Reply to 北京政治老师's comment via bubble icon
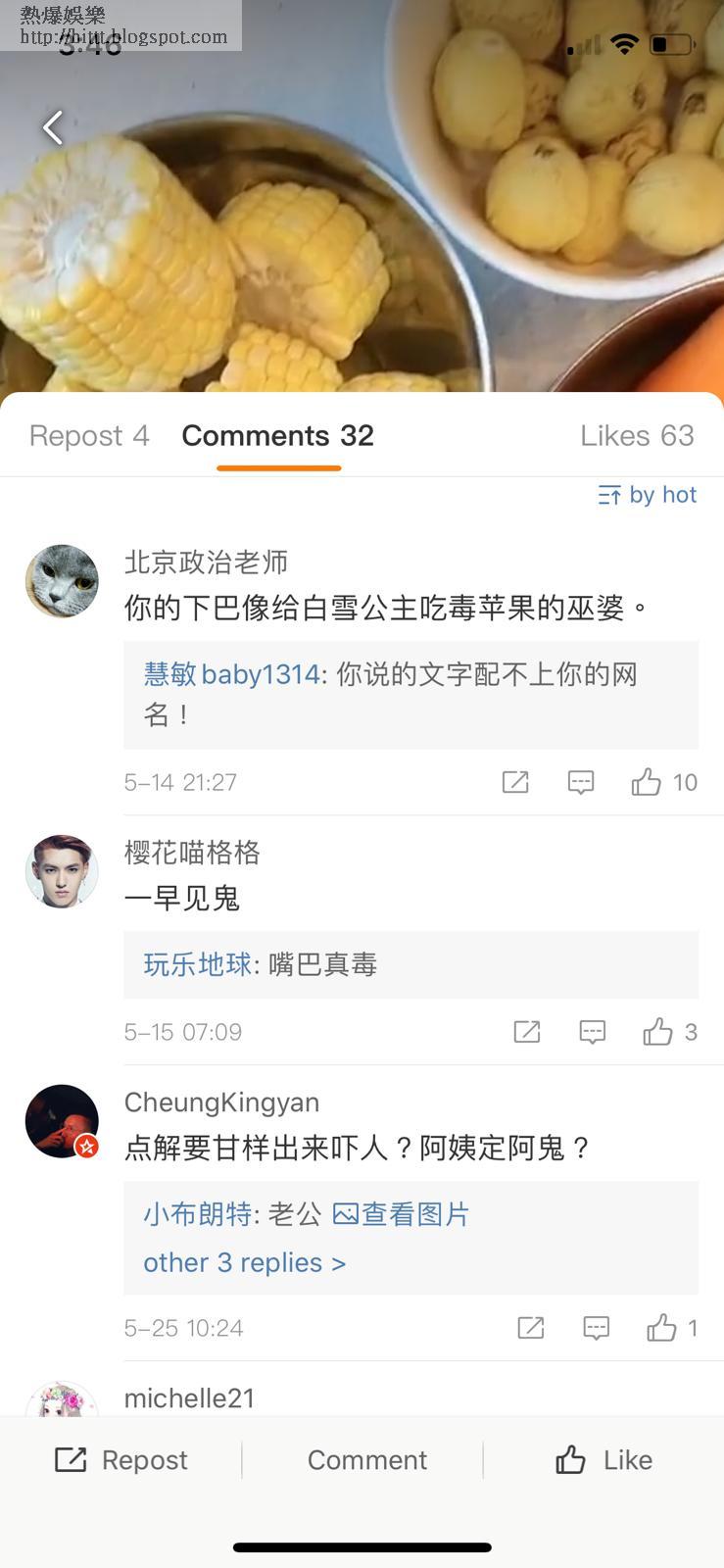Viewport: 724px width, 1568px height. click(x=581, y=782)
